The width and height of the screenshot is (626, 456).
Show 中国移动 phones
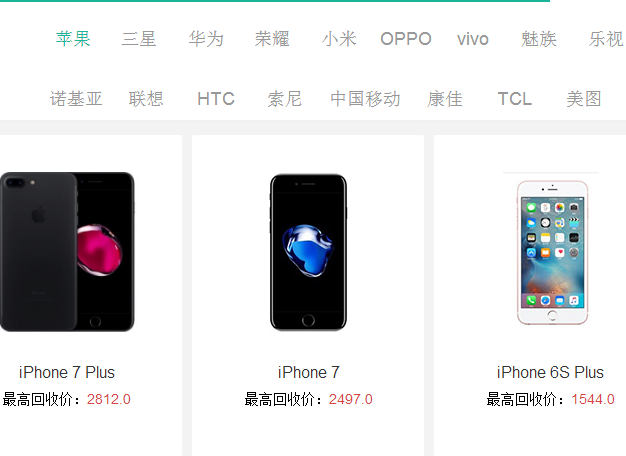tap(365, 99)
